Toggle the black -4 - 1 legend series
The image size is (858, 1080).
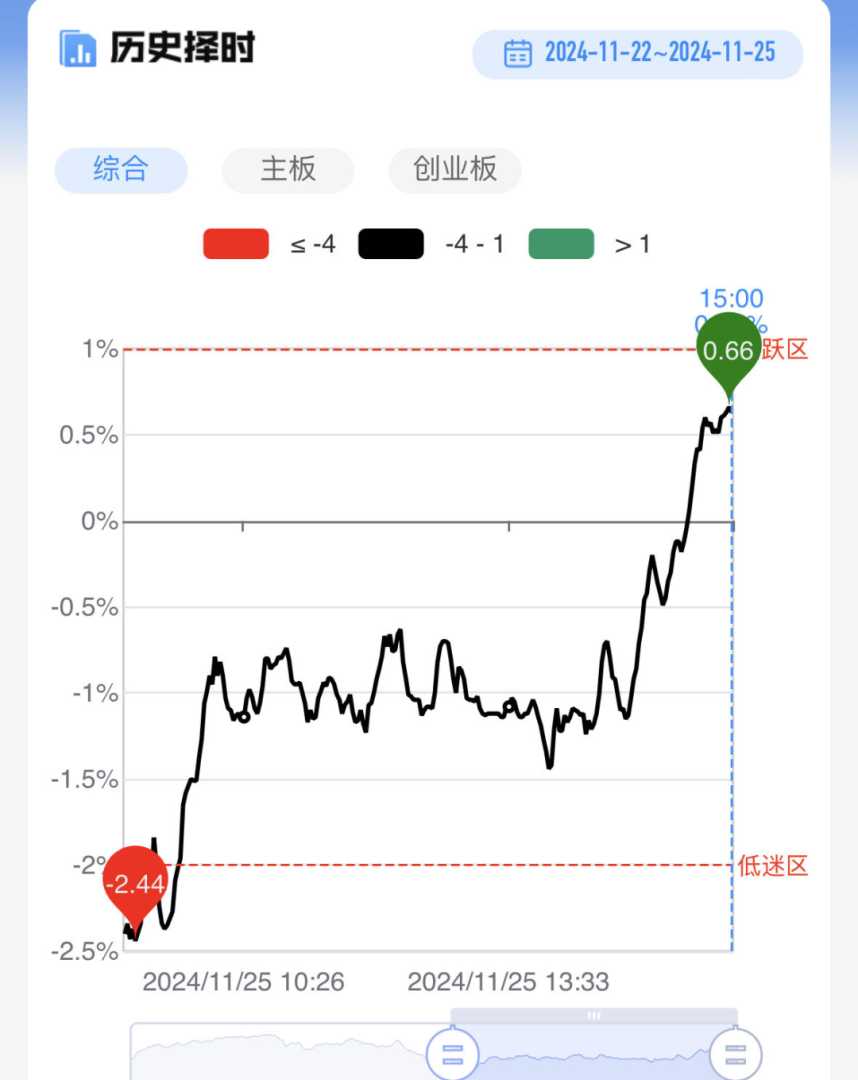click(391, 244)
